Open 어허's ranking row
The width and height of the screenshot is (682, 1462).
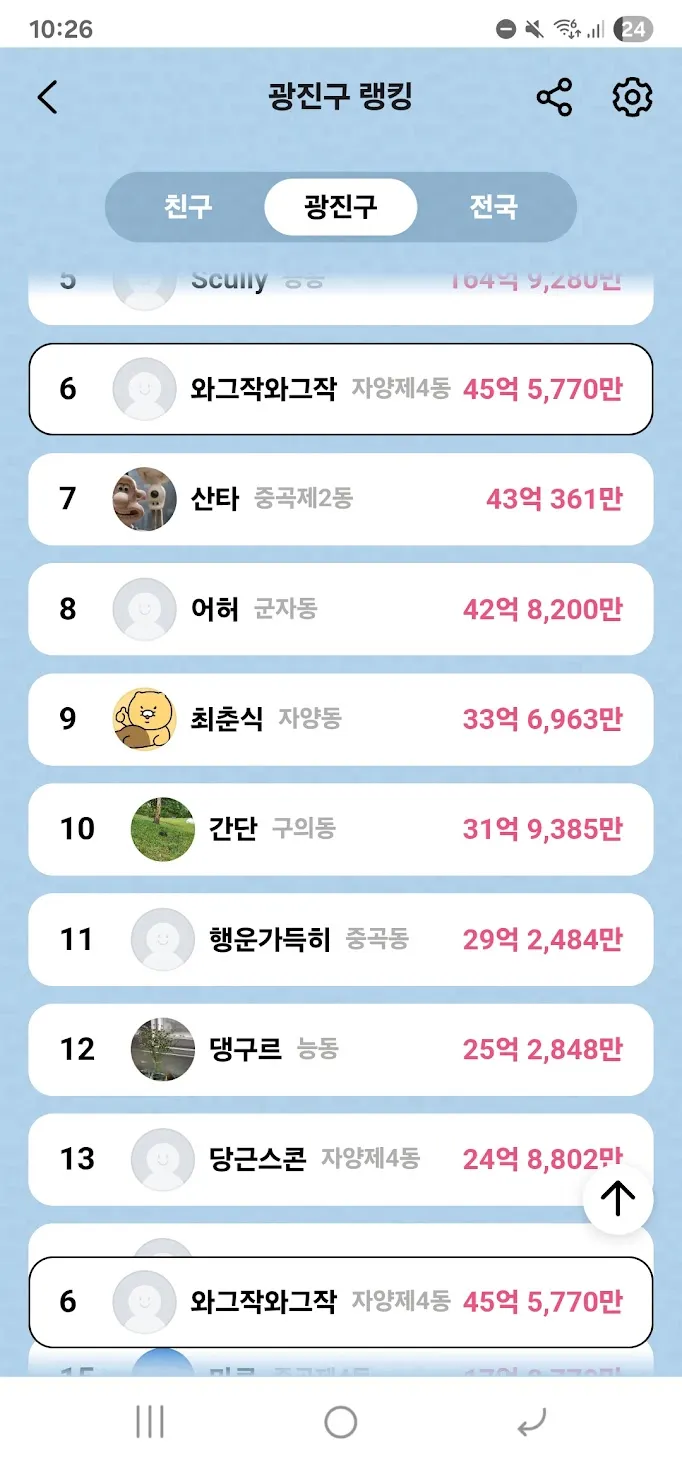click(340, 609)
